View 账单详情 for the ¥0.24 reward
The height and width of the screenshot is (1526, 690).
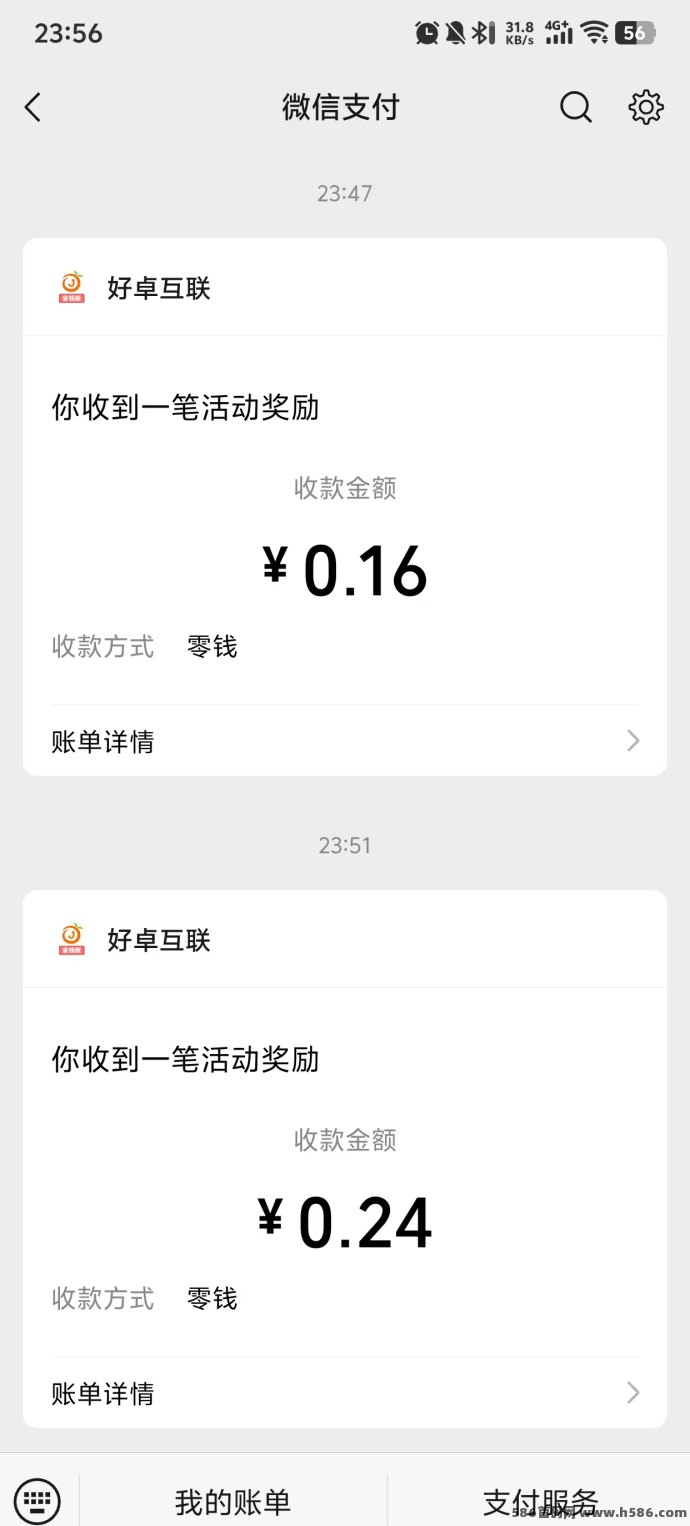345,1393
